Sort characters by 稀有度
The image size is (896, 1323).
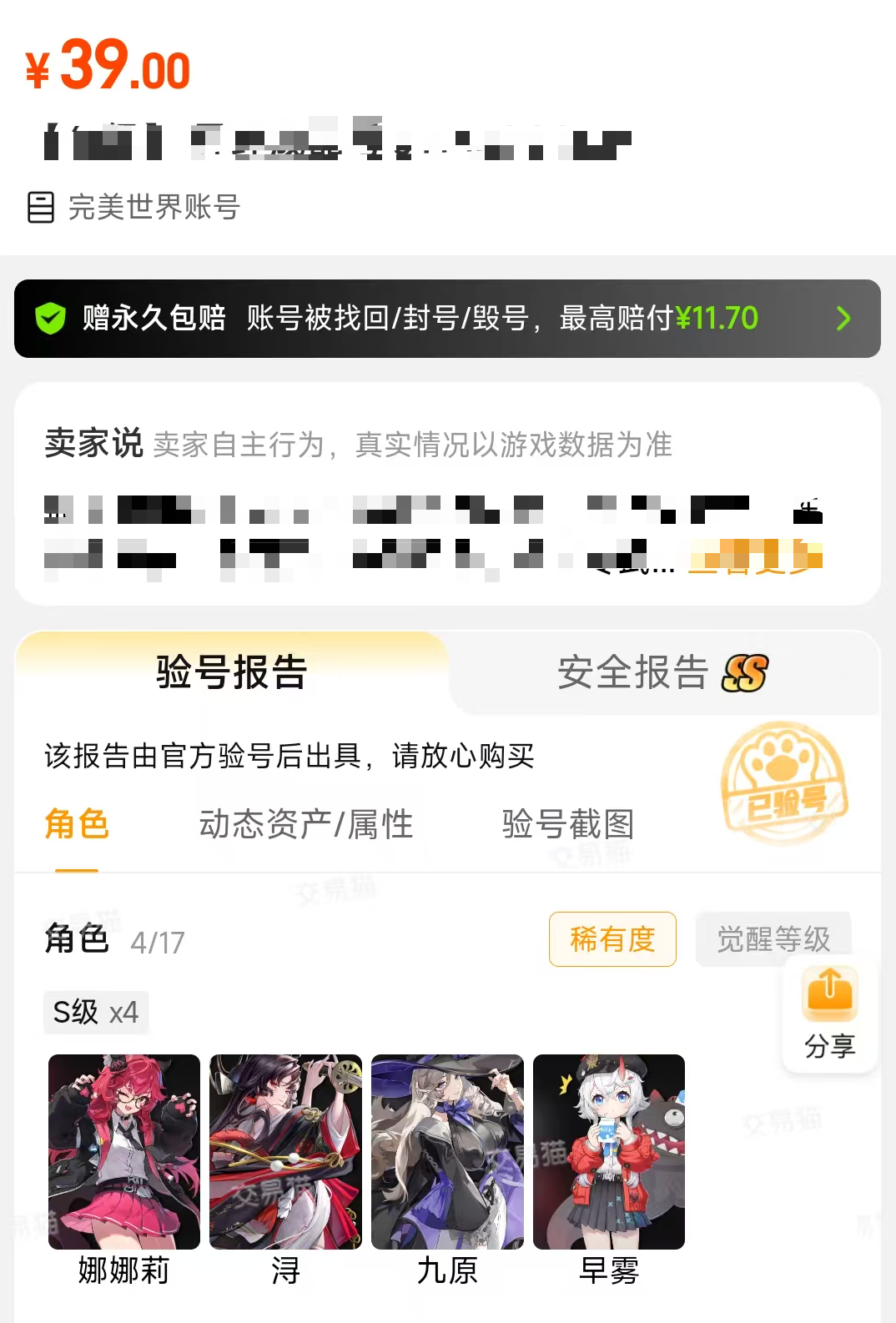[x=612, y=939]
